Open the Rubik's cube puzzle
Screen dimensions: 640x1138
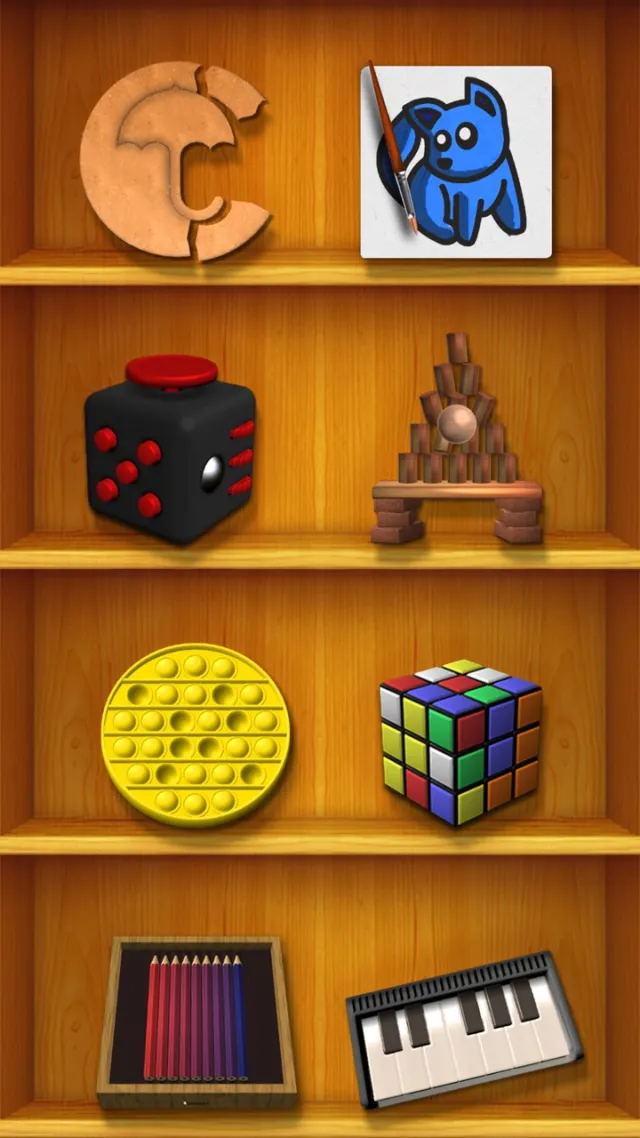click(x=460, y=738)
